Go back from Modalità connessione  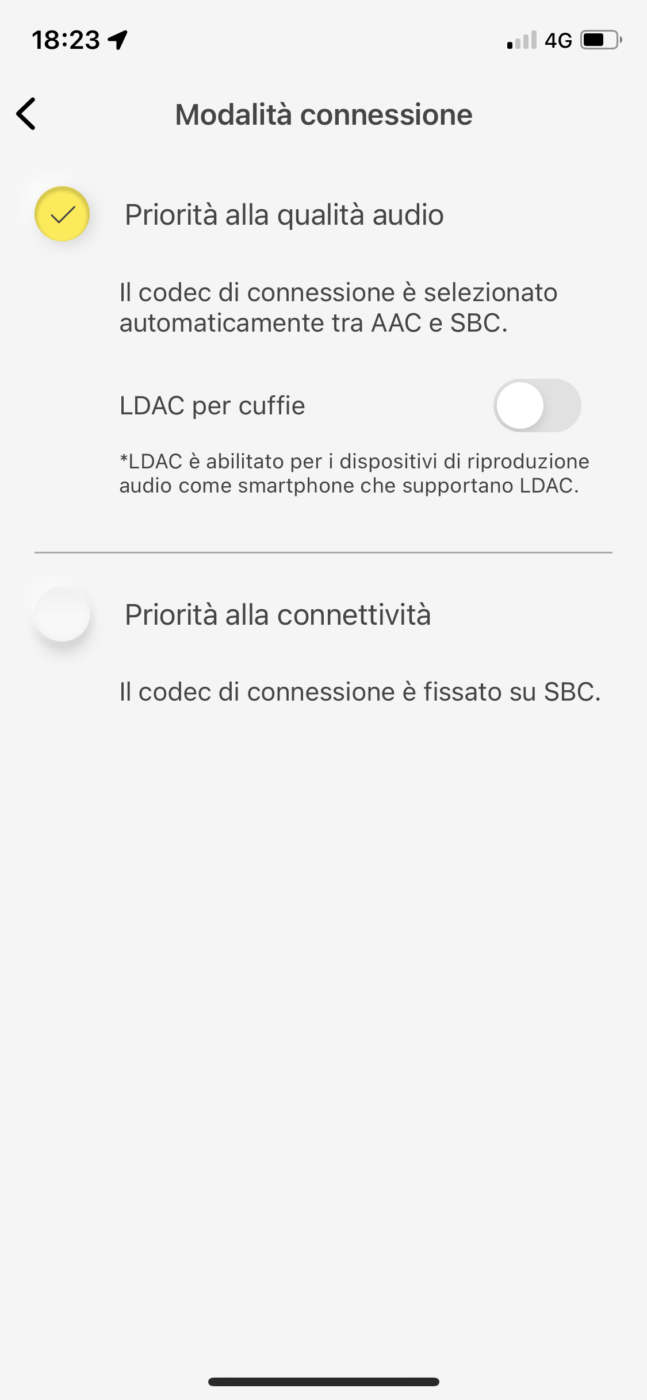point(27,114)
